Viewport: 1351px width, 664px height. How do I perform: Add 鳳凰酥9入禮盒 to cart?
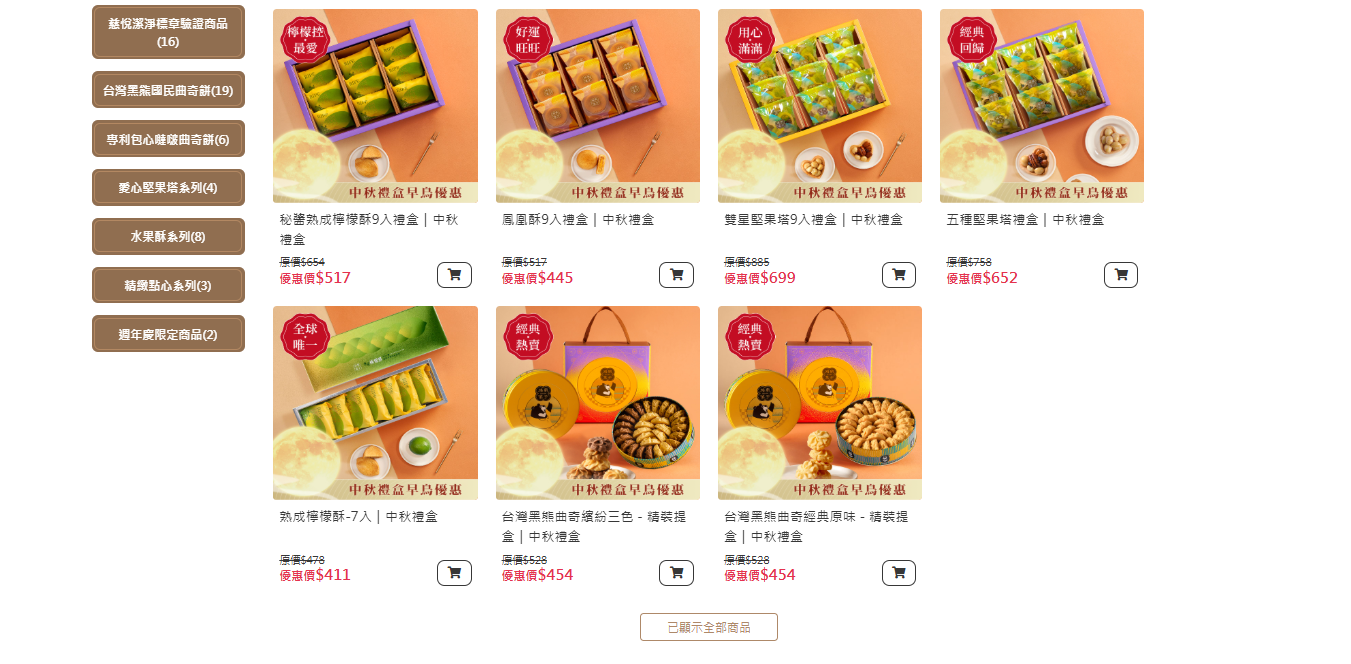[676, 275]
